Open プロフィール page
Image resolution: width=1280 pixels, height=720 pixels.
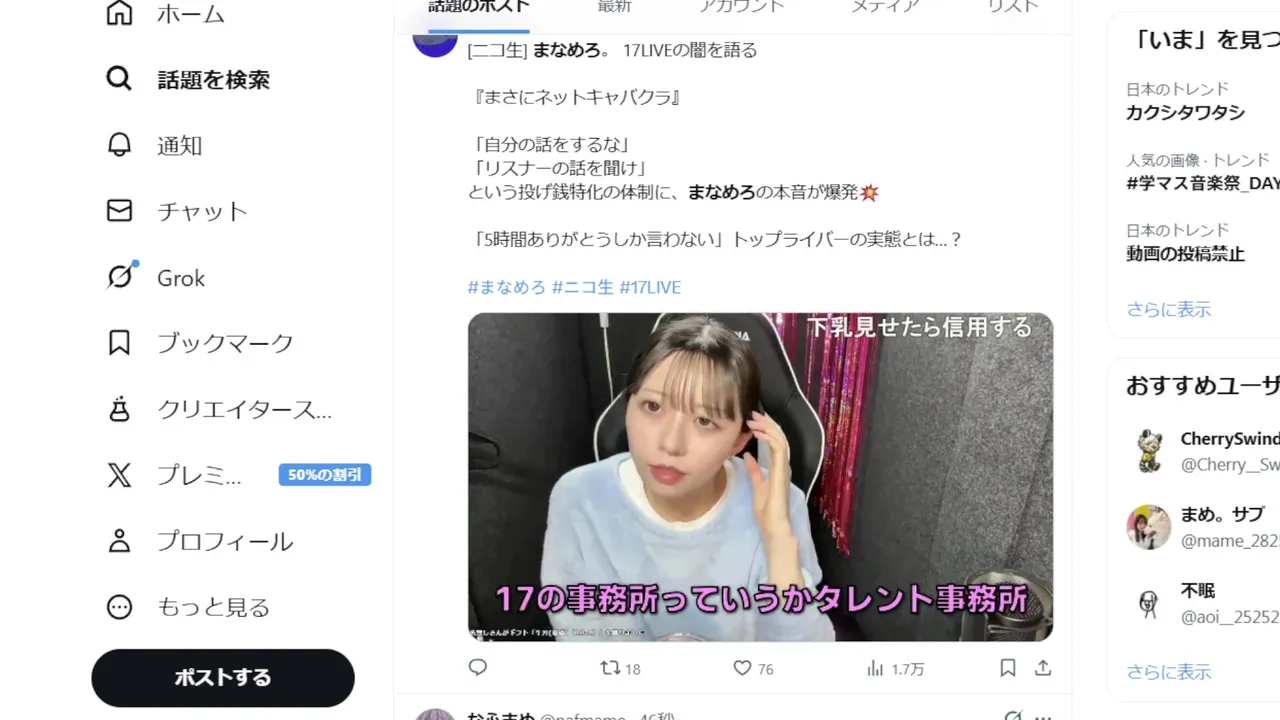pyautogui.click(x=200, y=542)
